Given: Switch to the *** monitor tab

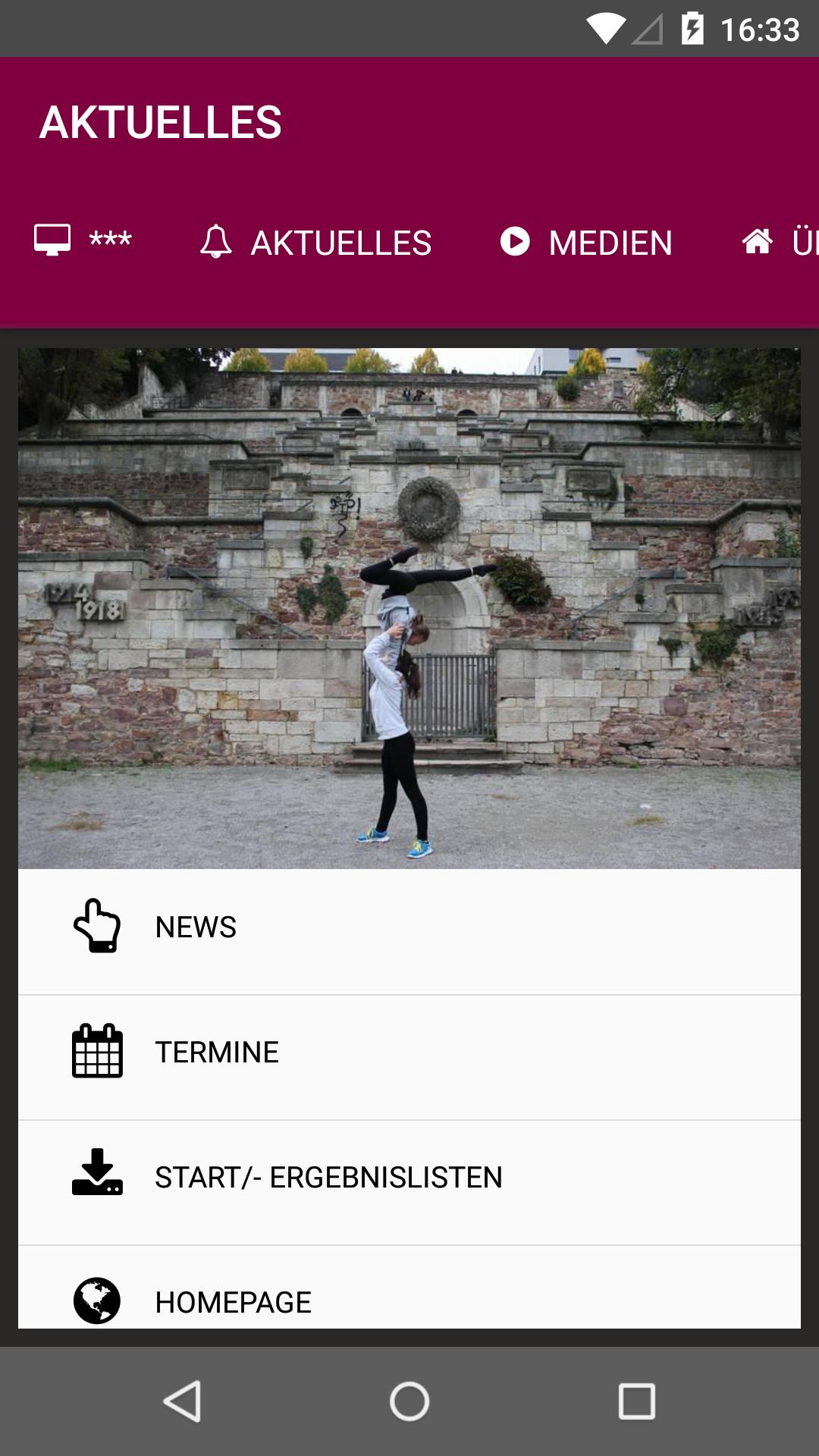Looking at the screenshot, I should click(x=83, y=242).
